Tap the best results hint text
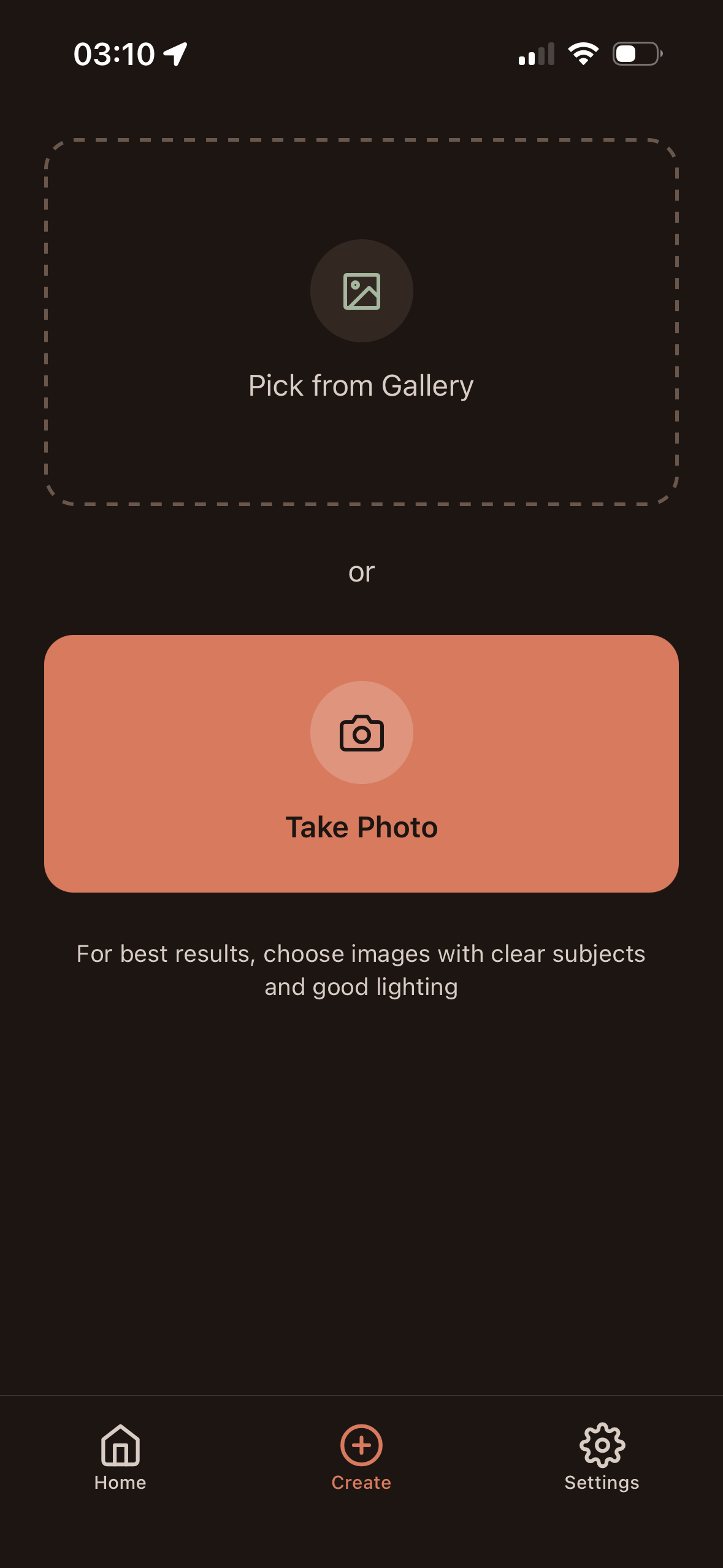This screenshot has height=1568, width=723. click(x=361, y=969)
